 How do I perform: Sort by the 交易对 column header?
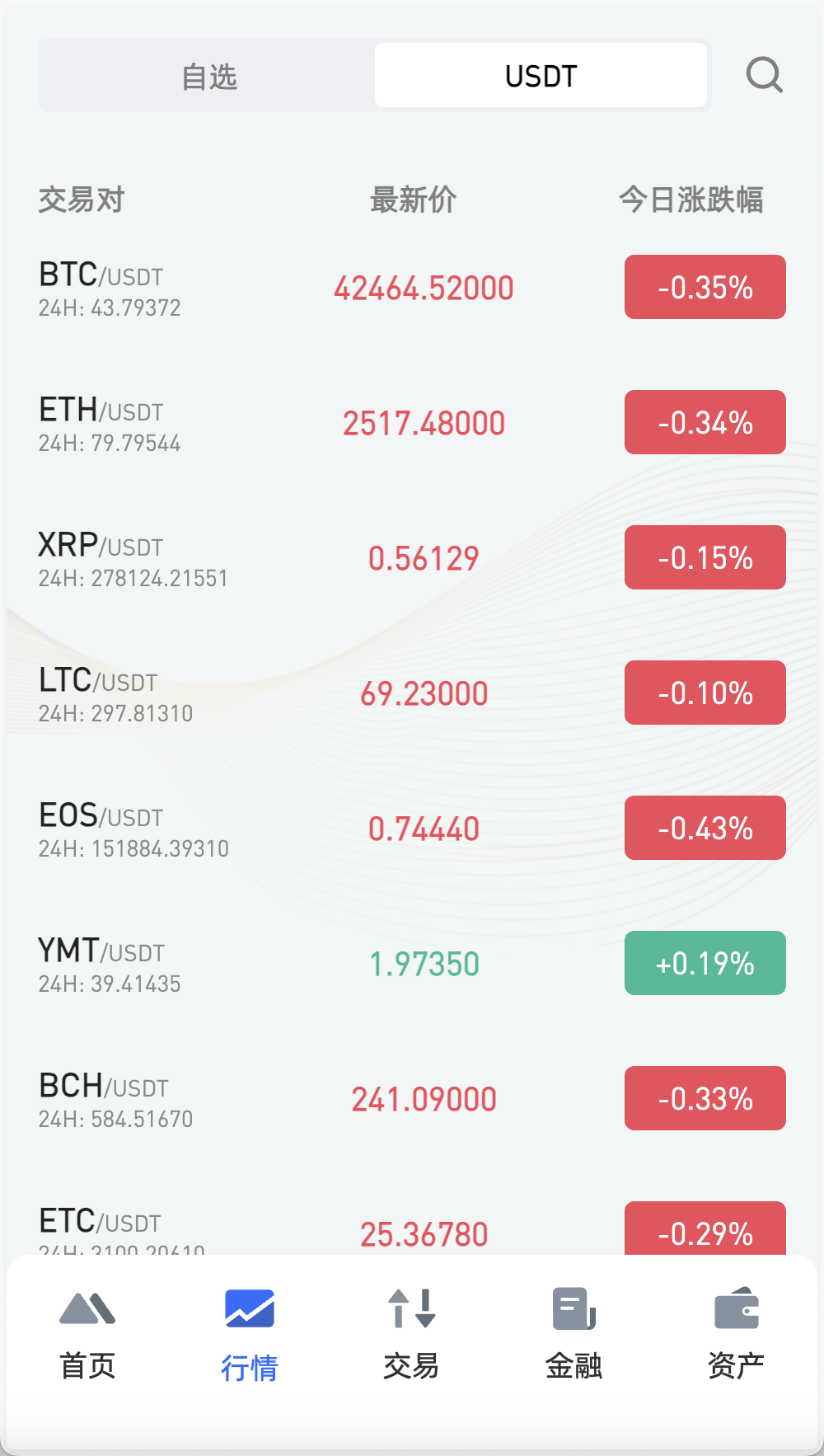pyautogui.click(x=81, y=200)
